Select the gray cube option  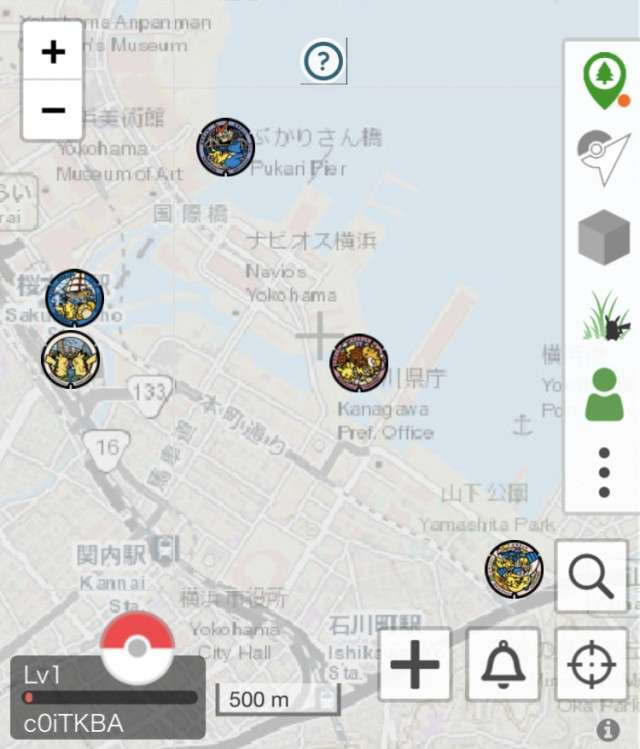click(604, 238)
